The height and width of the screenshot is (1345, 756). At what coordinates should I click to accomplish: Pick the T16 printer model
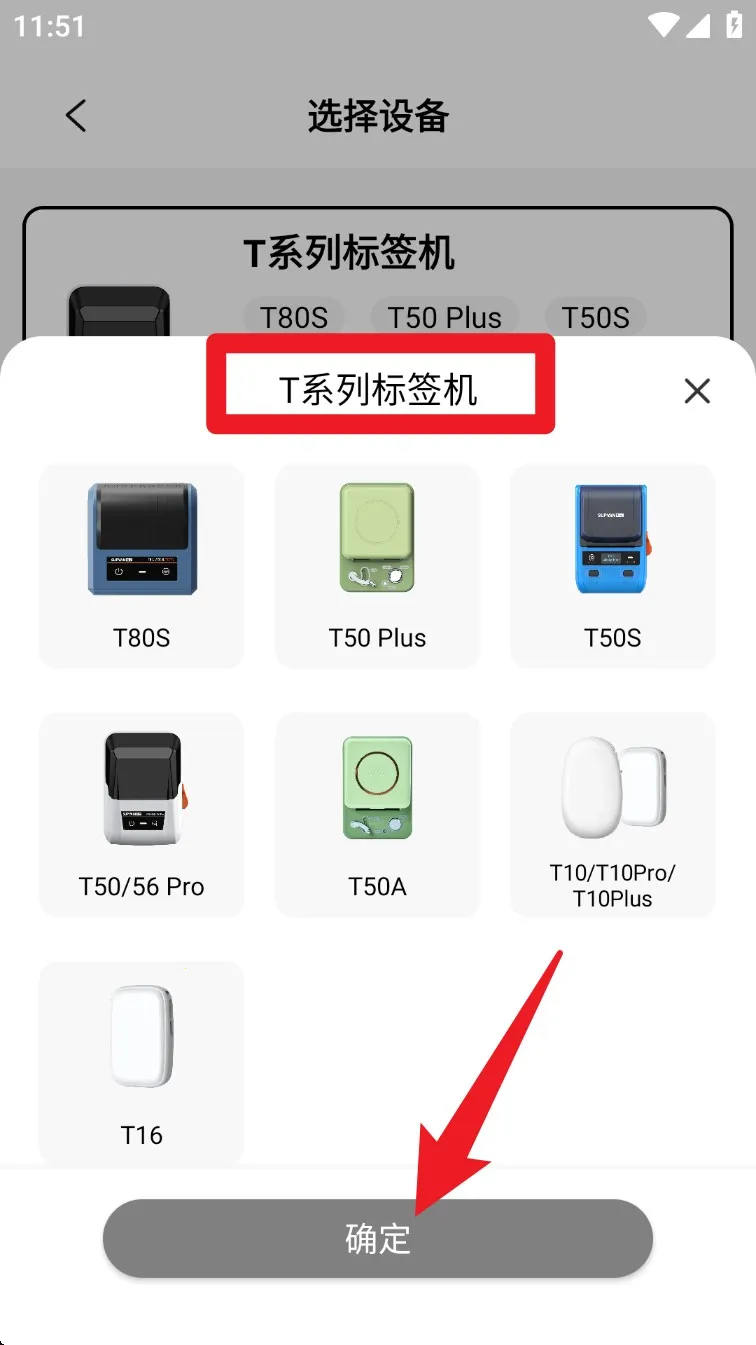pos(141,1062)
